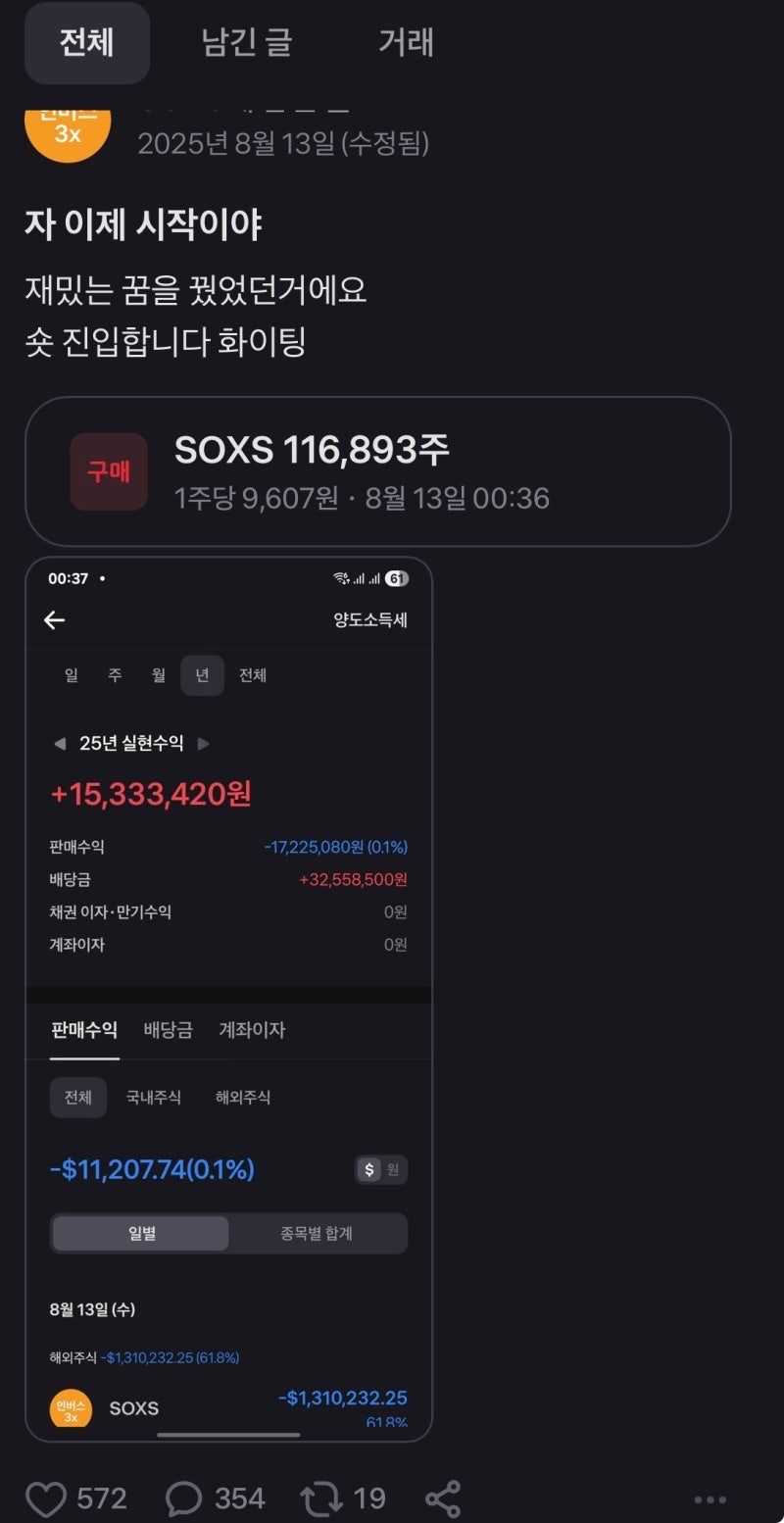
Task: Switch to the 전체 tab
Action: click(87, 43)
